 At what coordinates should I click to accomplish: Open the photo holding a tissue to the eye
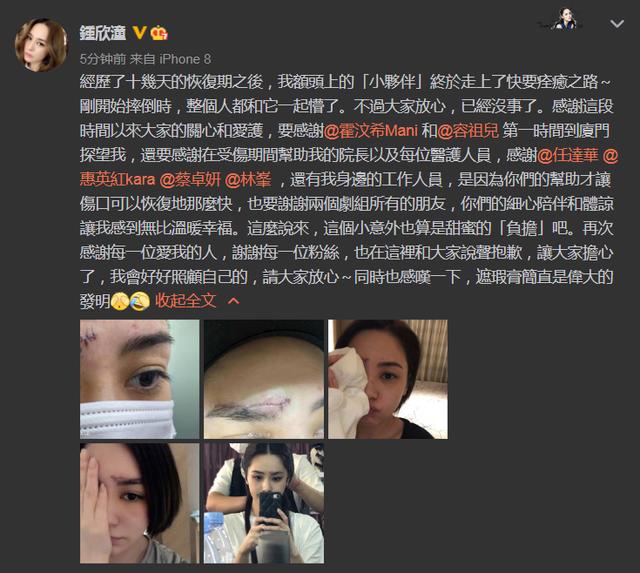(387, 379)
